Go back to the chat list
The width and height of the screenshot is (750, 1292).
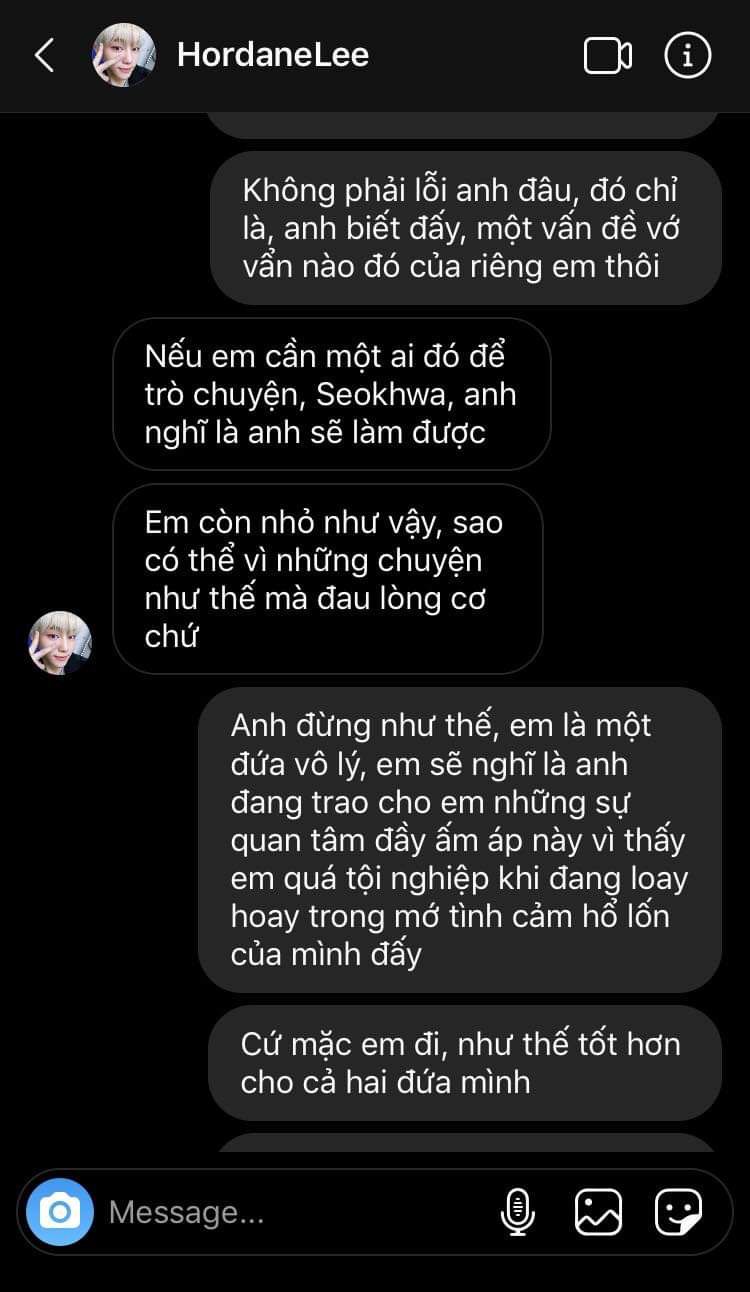click(x=44, y=55)
